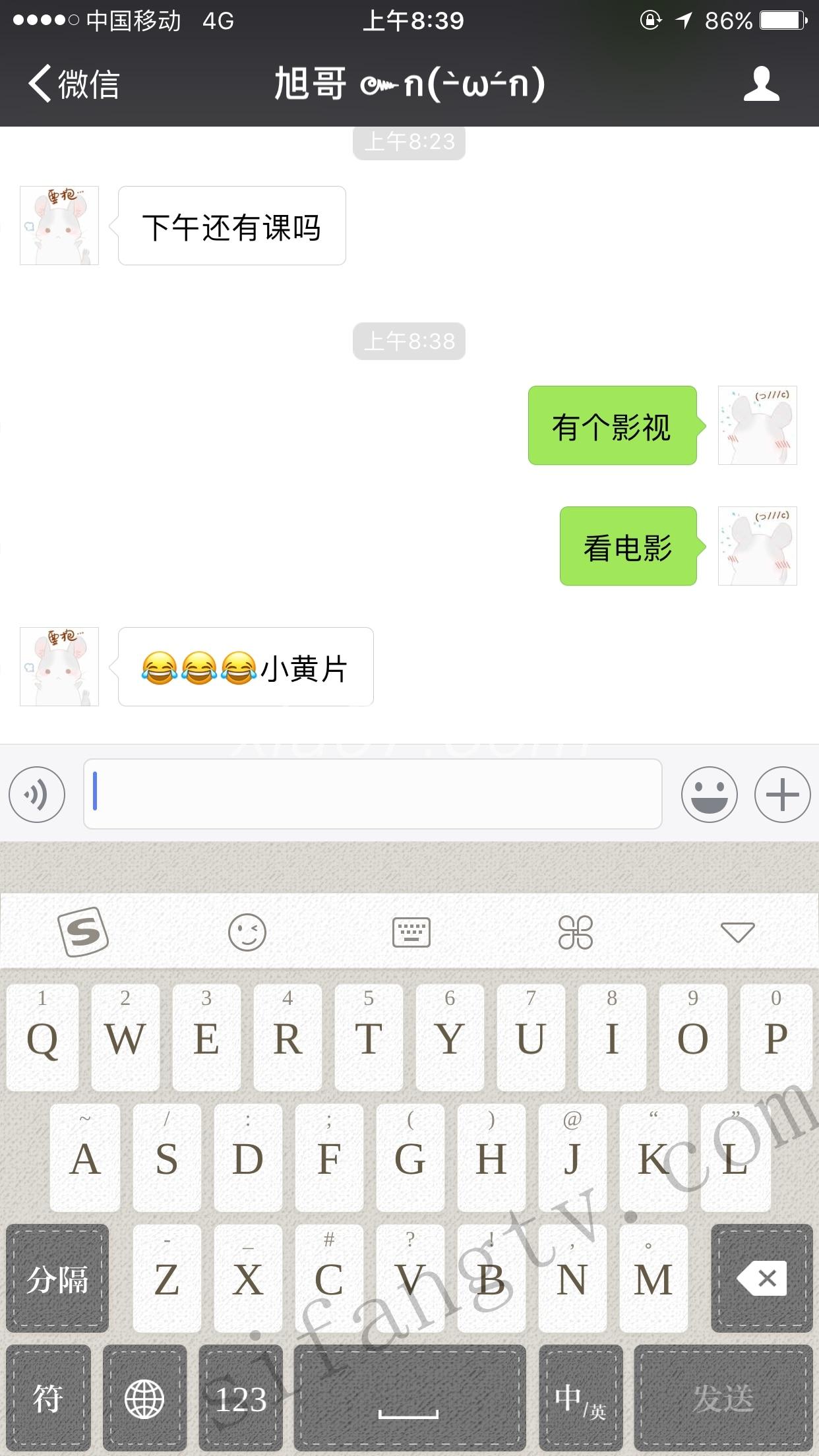
Task: Tap 旭哥's avatar beside 下午还有课吗
Action: coord(59,226)
